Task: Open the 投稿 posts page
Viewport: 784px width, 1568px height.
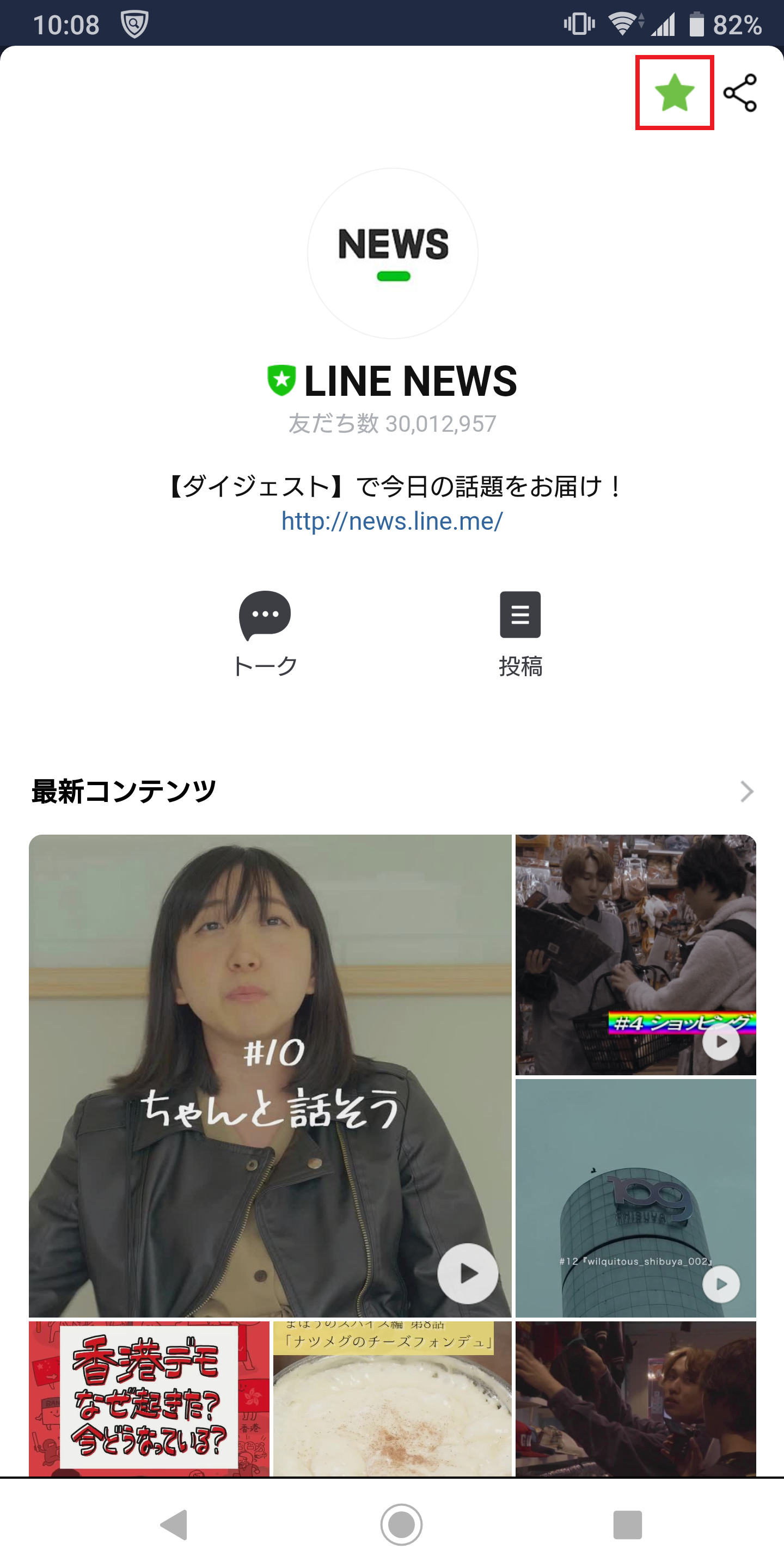Action: pyautogui.click(x=520, y=633)
